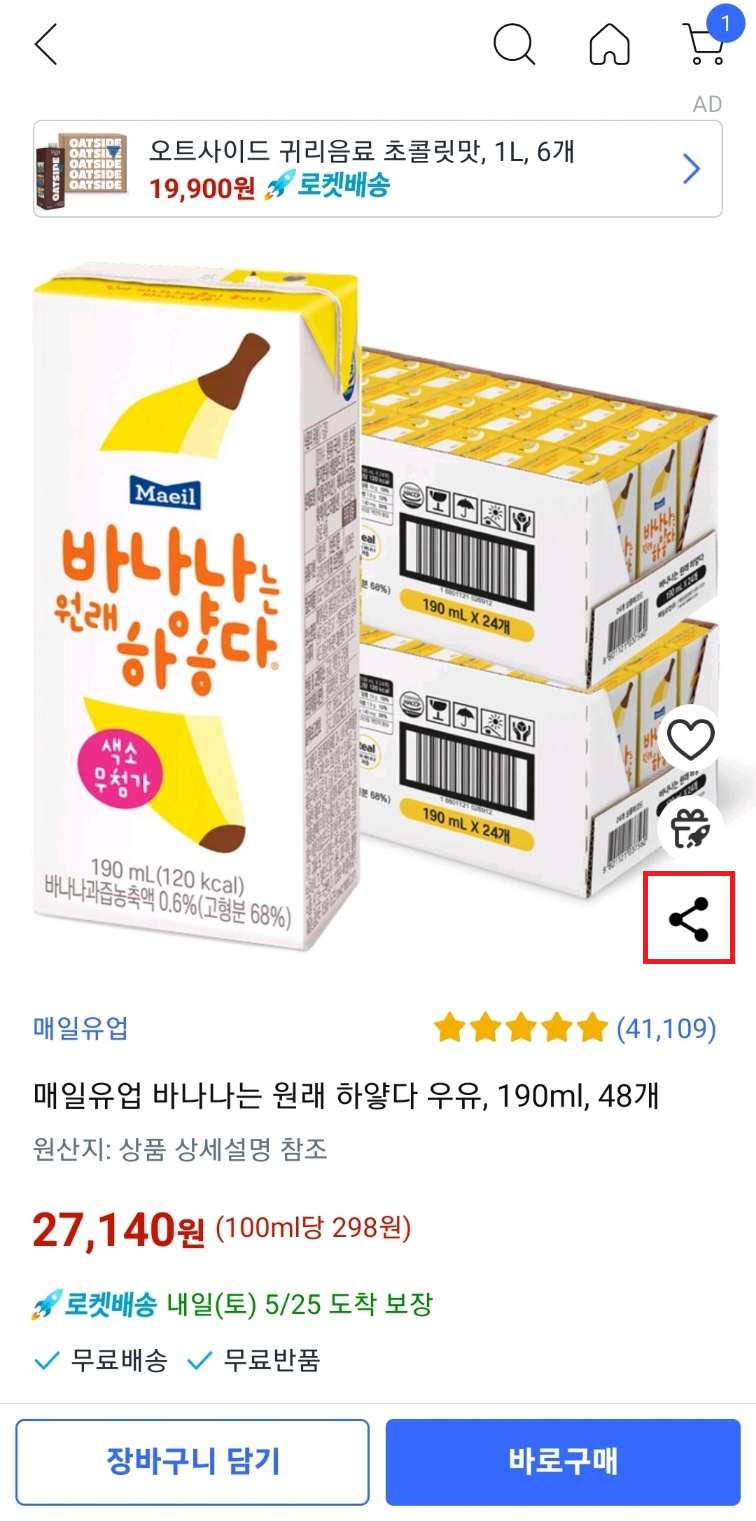The image size is (756, 1522).
Task: Expand the ad banner with the right chevron
Action: click(692, 168)
